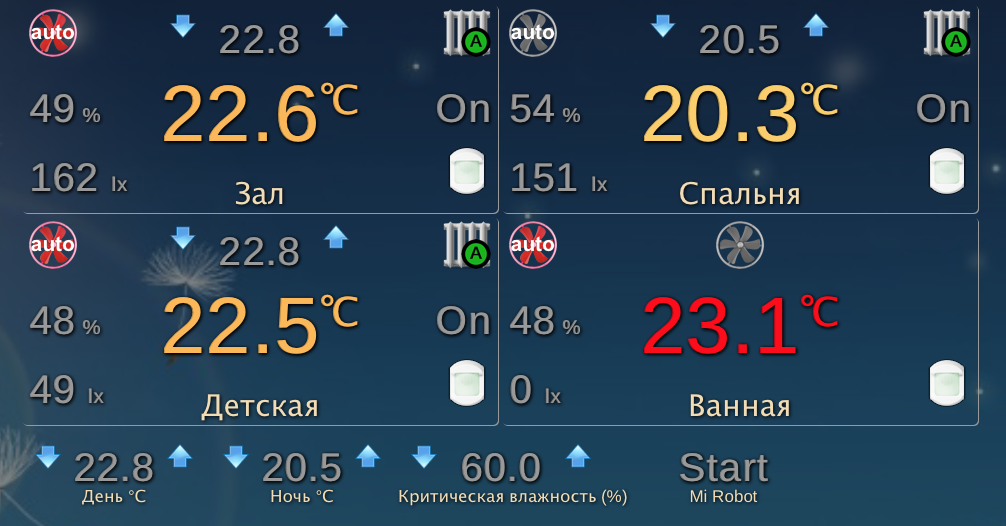Lower the Зал target temperature
1006x526 pixels.
[183, 26]
